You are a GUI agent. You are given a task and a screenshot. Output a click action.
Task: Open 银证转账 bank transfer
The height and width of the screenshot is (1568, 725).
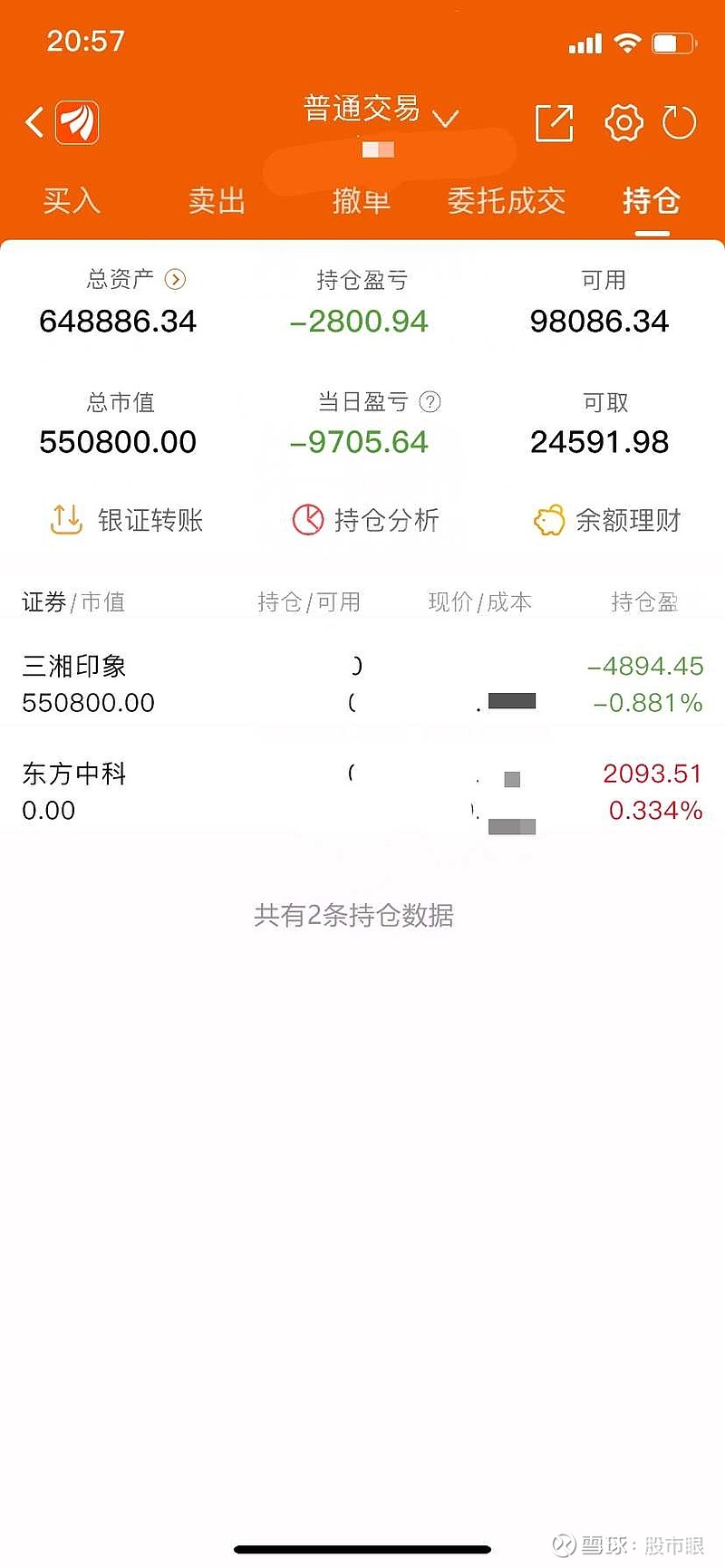126,520
